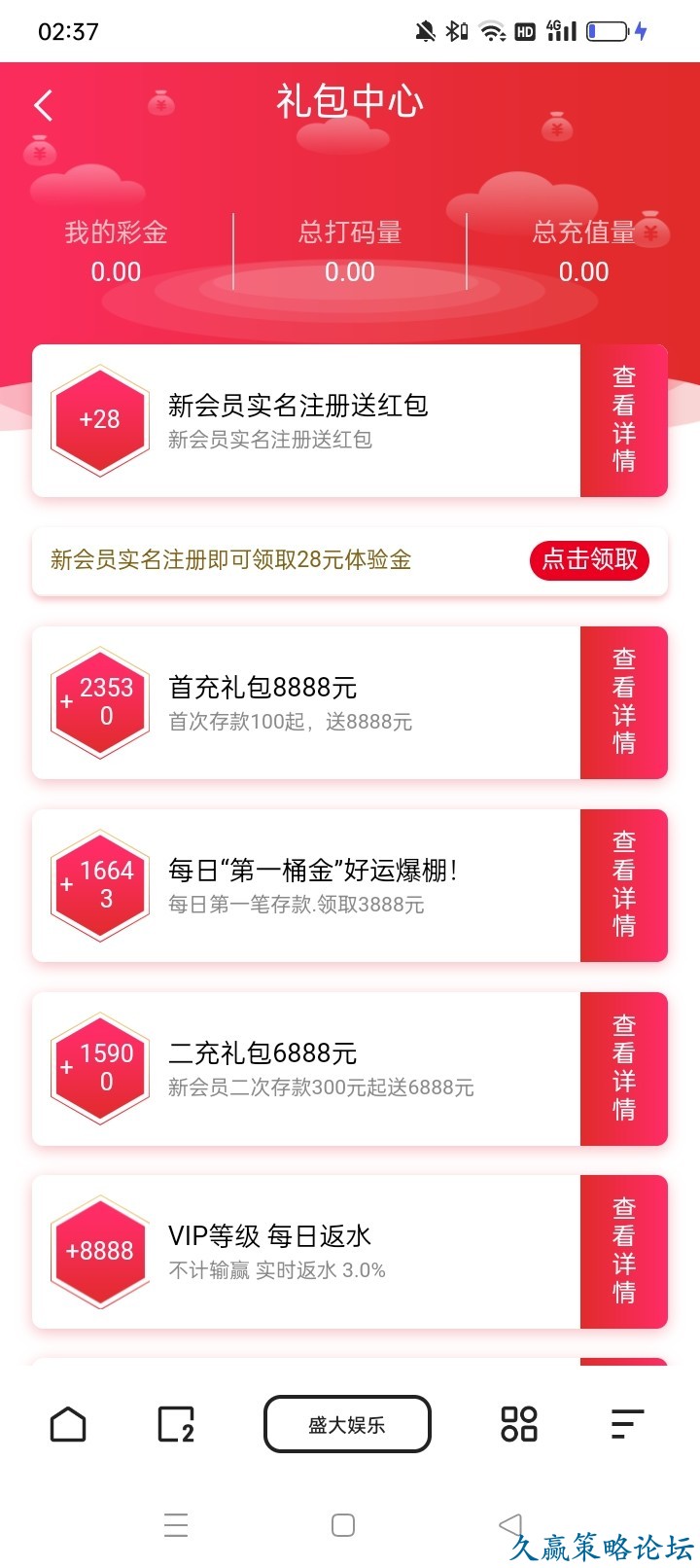Viewport: 700px width, 1568px height.
Task: Tap 点击领取 to claim 28元体验金
Action: coord(589,559)
